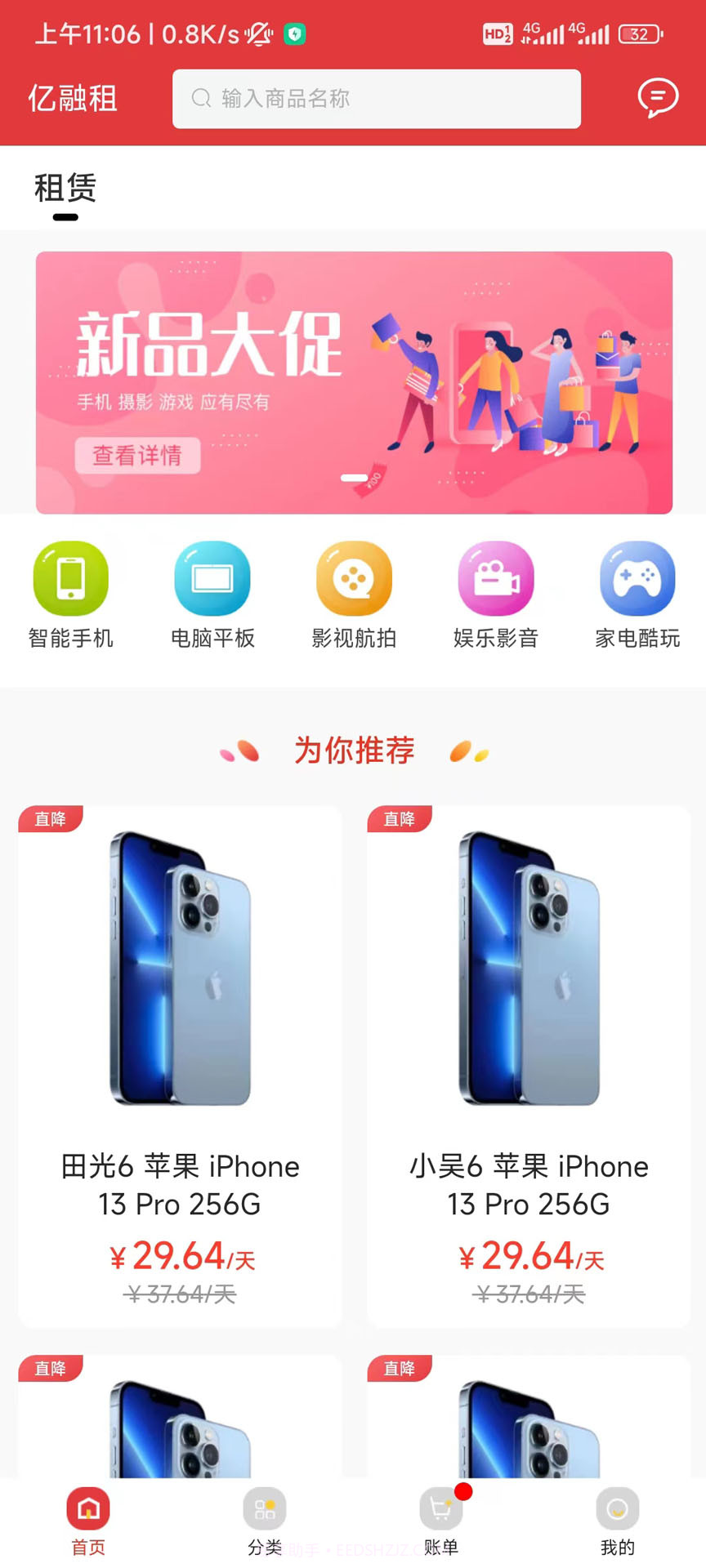
Task: Select the 首页 home tab
Action: 87,1515
